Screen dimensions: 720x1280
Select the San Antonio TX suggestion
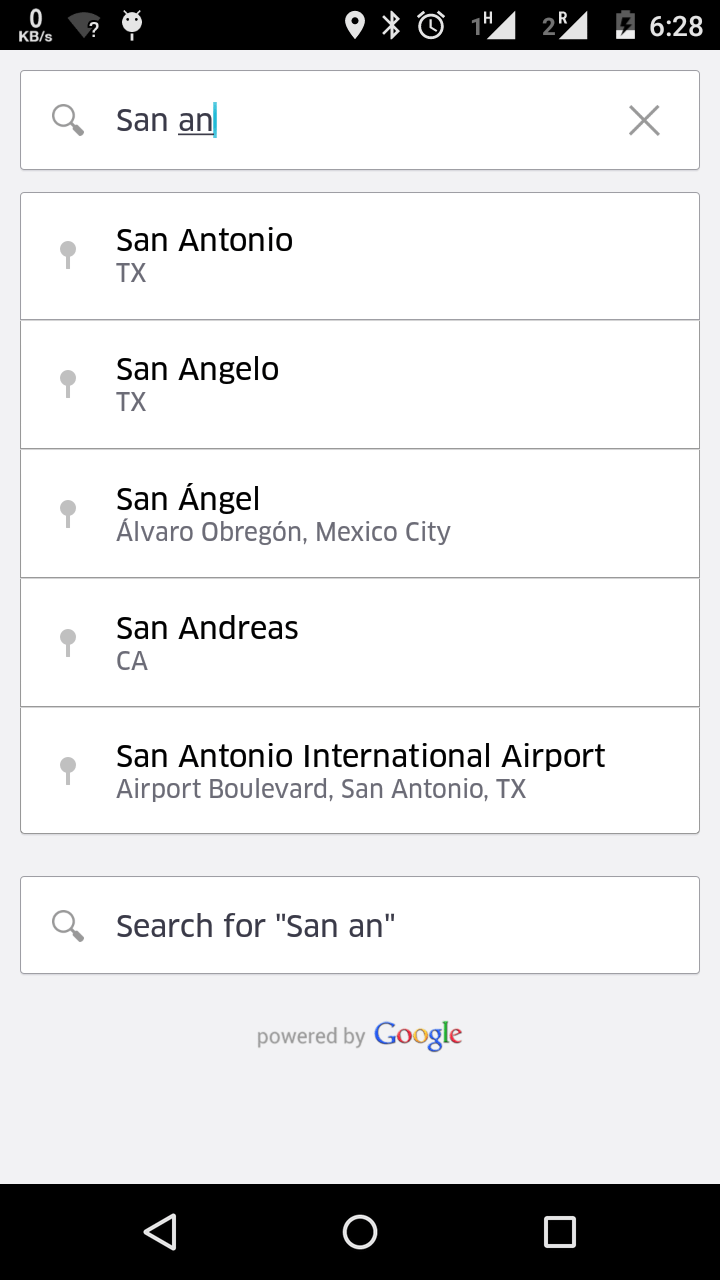[x=360, y=254]
